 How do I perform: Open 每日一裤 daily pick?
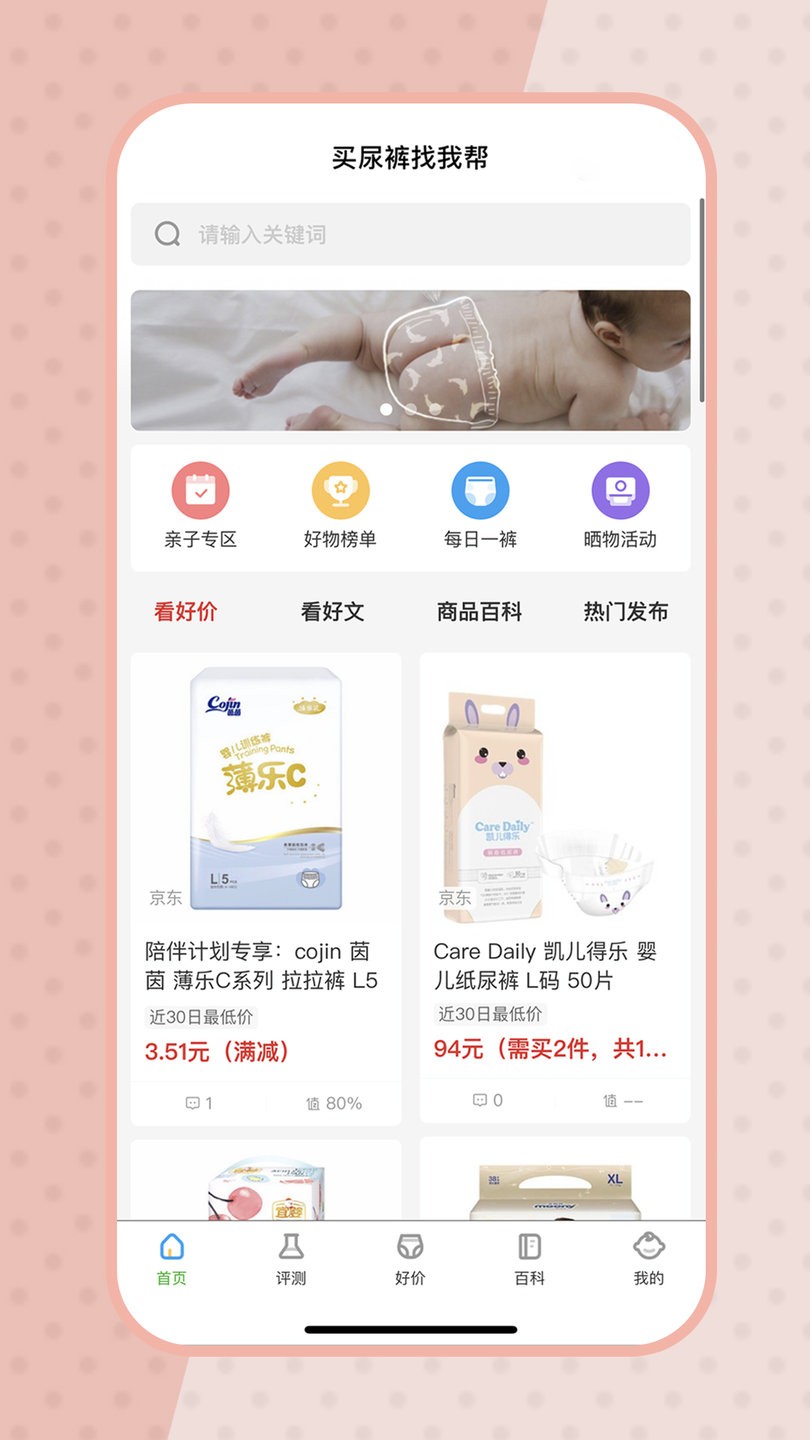pyautogui.click(x=480, y=506)
